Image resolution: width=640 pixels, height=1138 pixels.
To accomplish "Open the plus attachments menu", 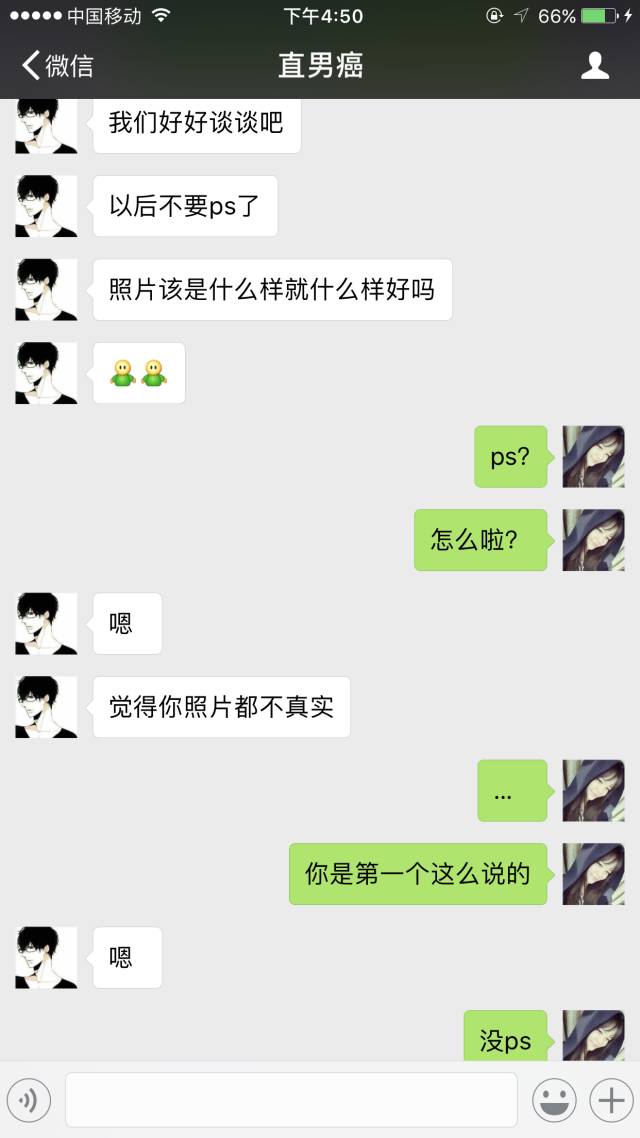I will (x=609, y=1100).
